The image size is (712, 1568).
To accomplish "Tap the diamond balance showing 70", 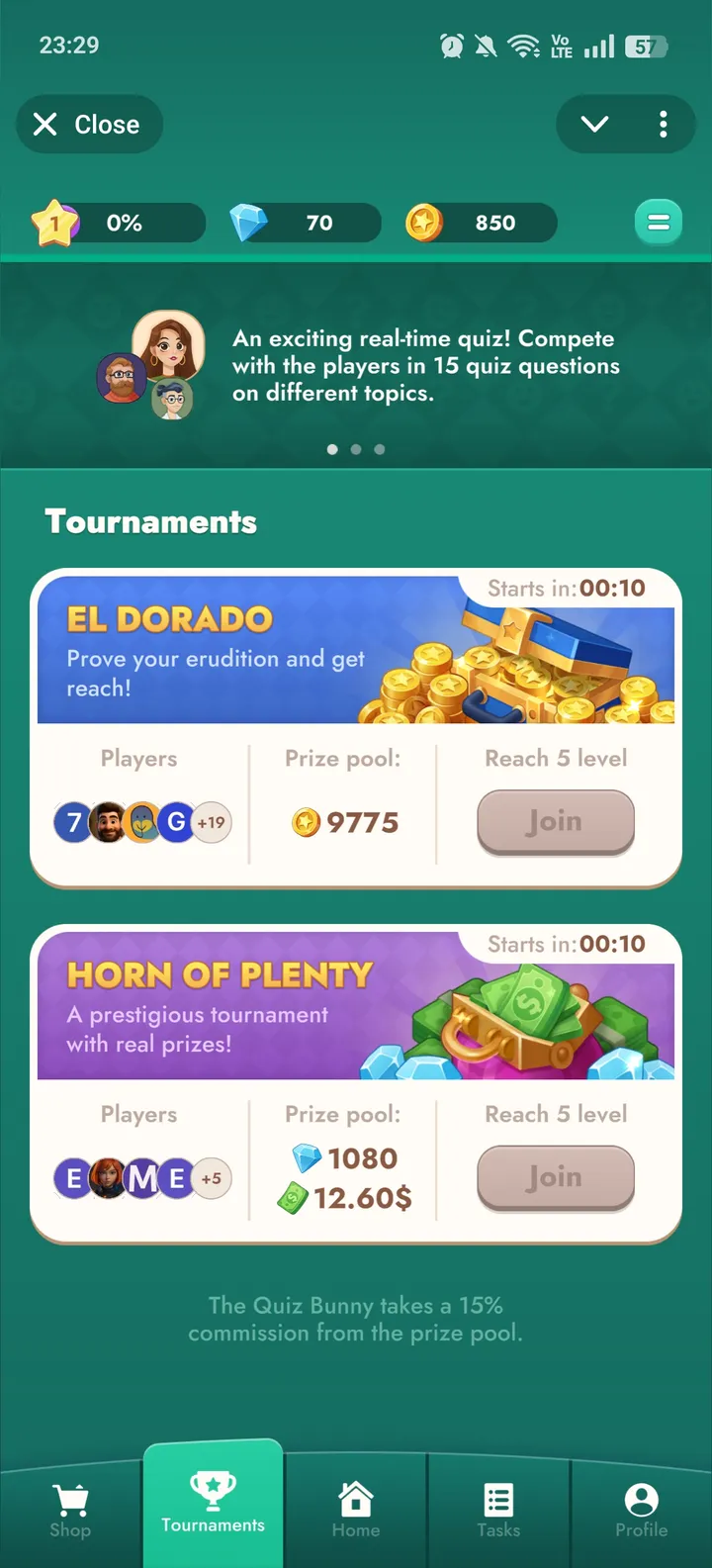I will (x=304, y=223).
